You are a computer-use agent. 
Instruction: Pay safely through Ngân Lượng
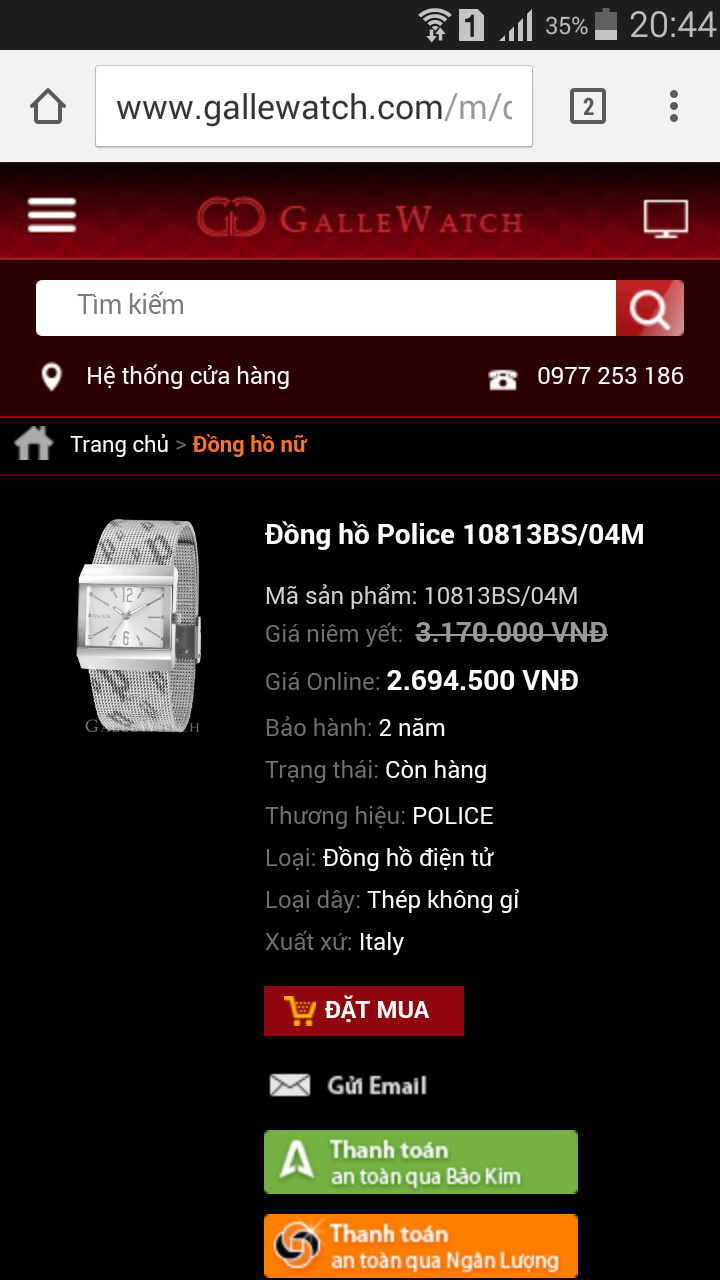[x=421, y=1246]
